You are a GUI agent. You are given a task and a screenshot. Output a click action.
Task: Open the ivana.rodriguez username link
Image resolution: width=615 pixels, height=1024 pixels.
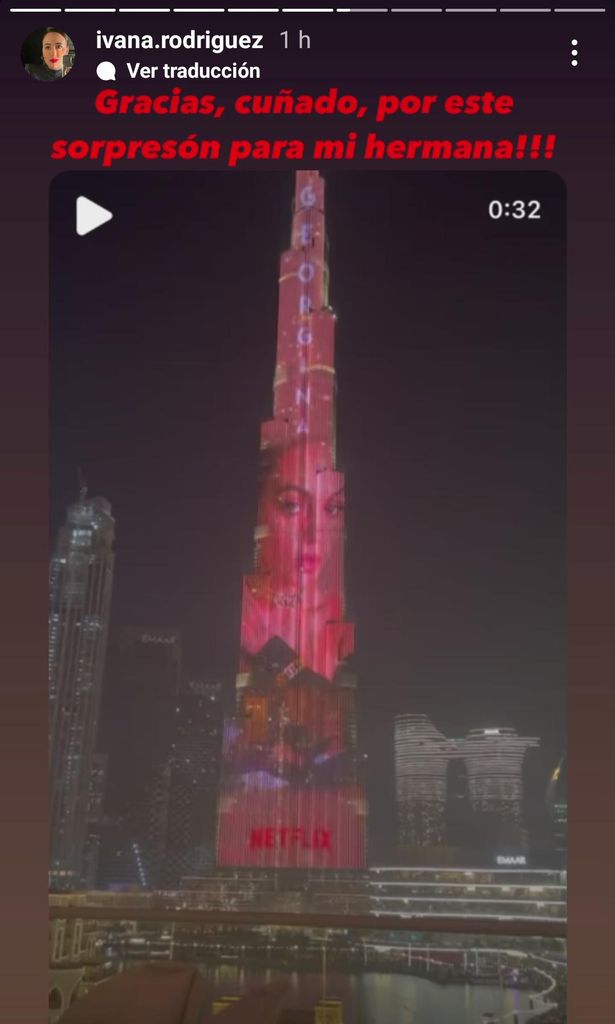click(x=179, y=40)
